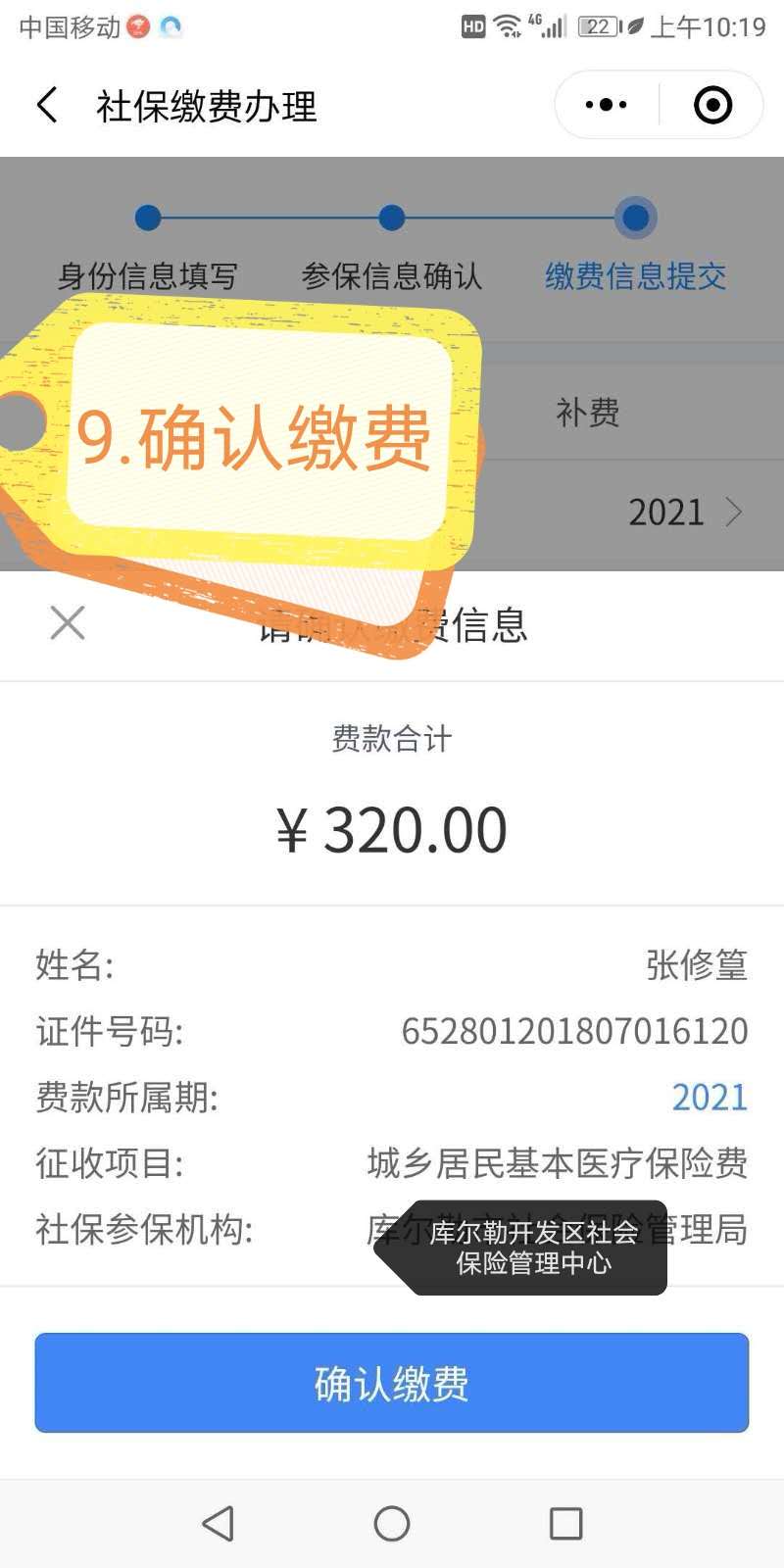Open system recent apps
784x1568 pixels.
point(565,1523)
